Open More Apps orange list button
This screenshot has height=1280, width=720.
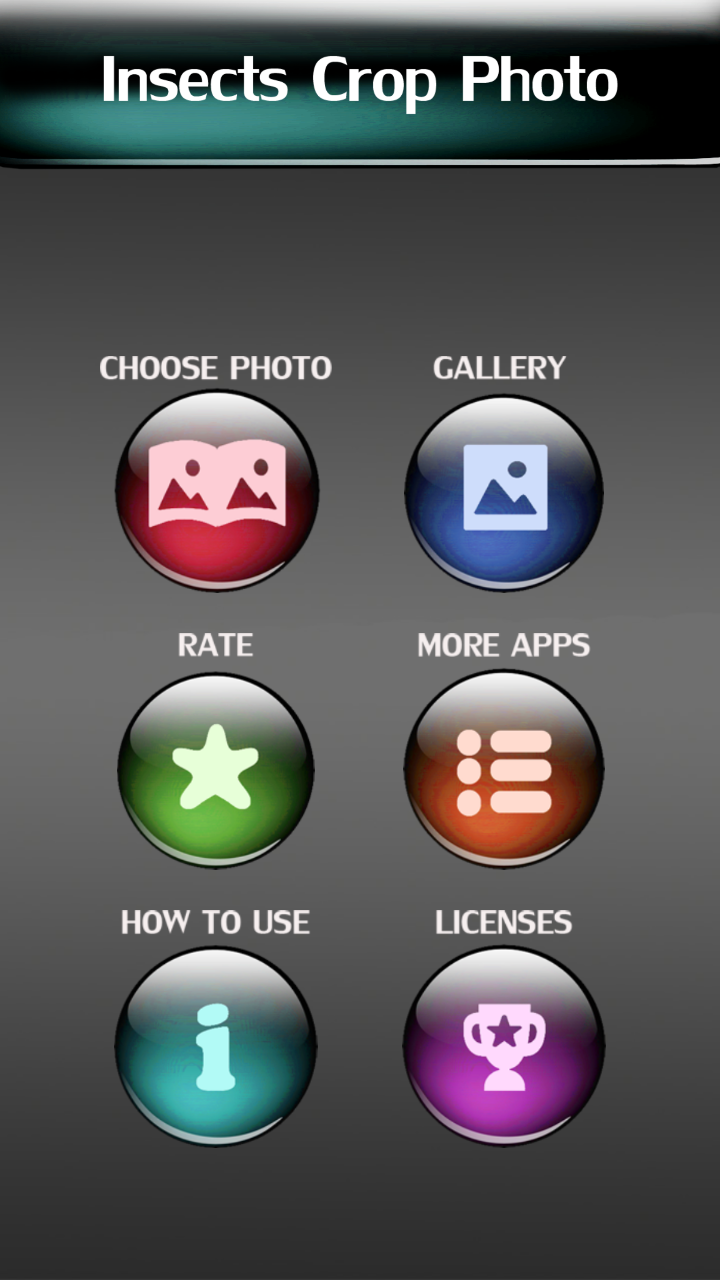(504, 770)
